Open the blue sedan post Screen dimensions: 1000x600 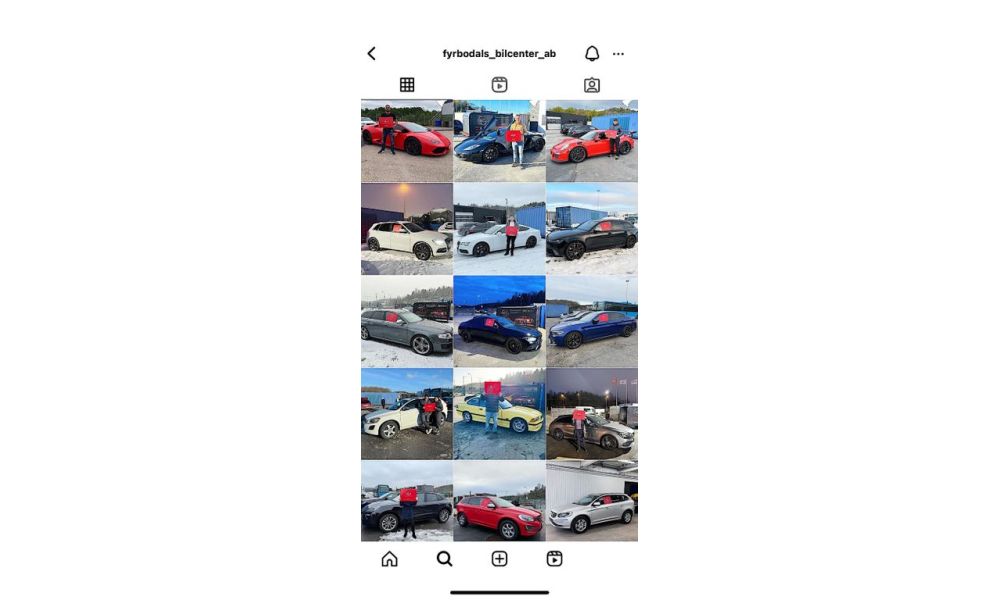592,322
